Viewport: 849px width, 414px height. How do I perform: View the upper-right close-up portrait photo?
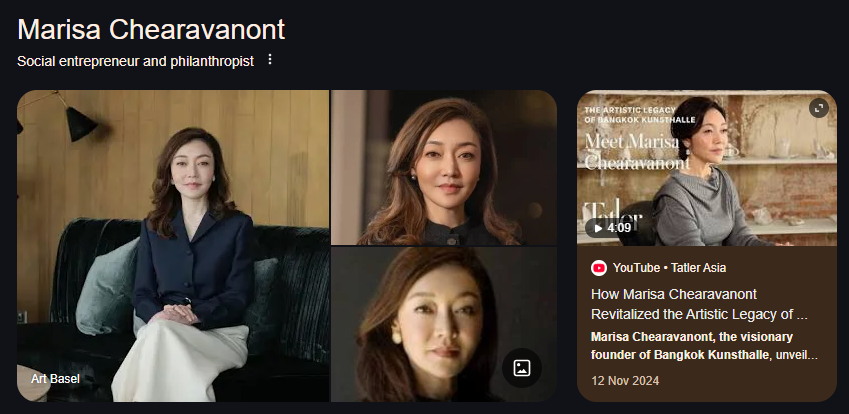tap(443, 167)
